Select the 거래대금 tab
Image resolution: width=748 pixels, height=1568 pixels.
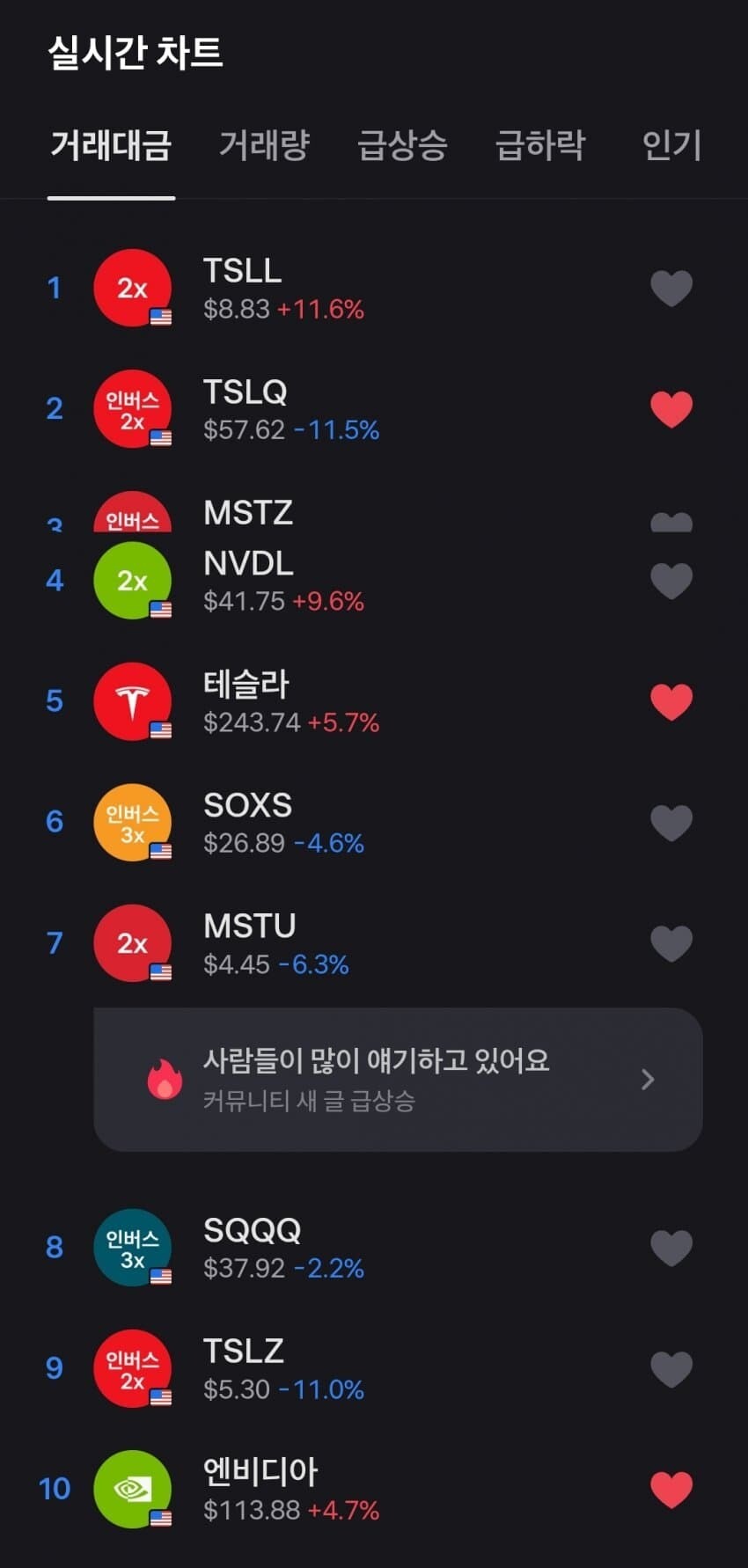click(x=111, y=145)
